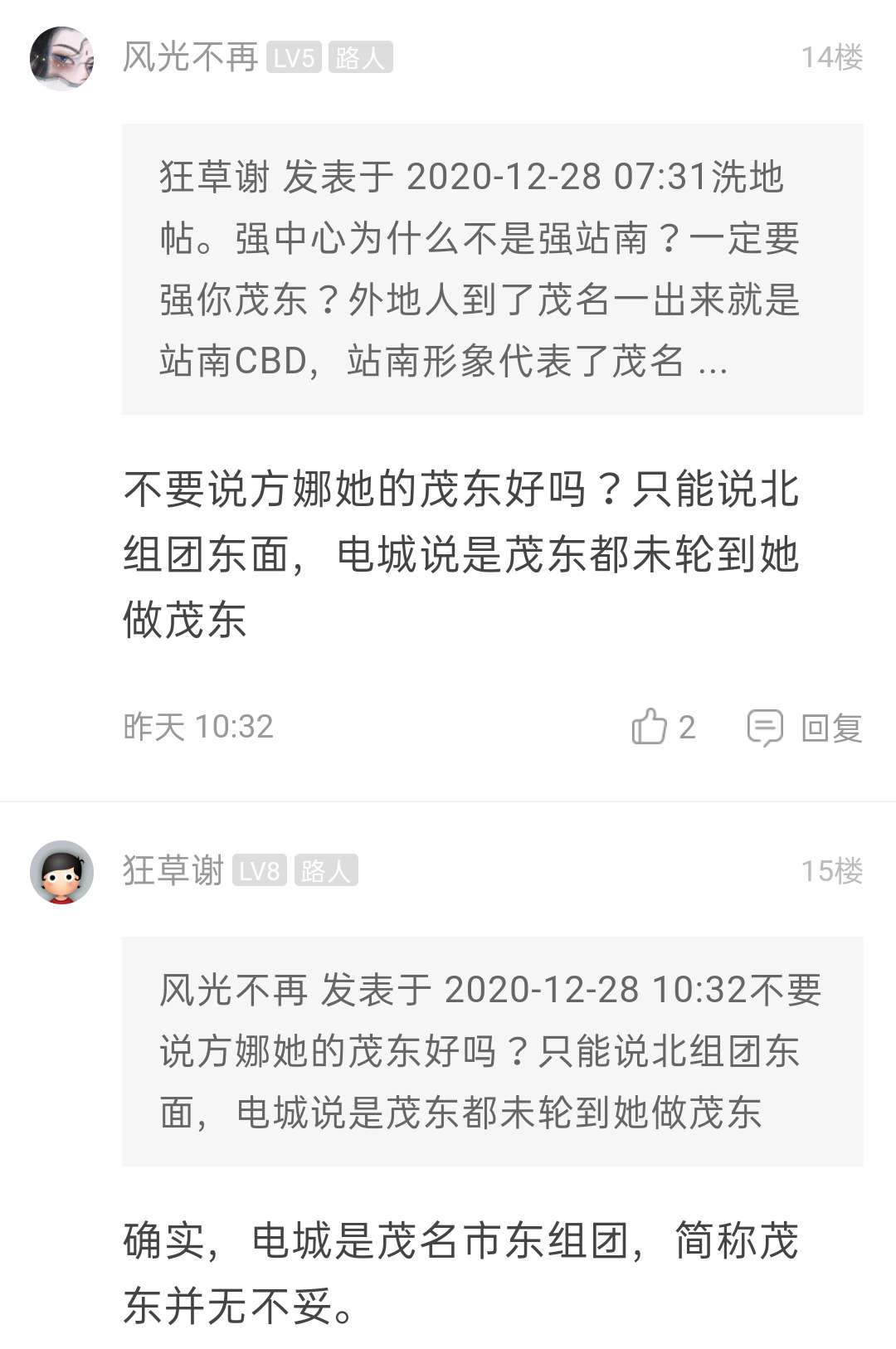Image resolution: width=896 pixels, height=1349 pixels.
Task: Open username 风光不再 profile
Action: coord(190,57)
